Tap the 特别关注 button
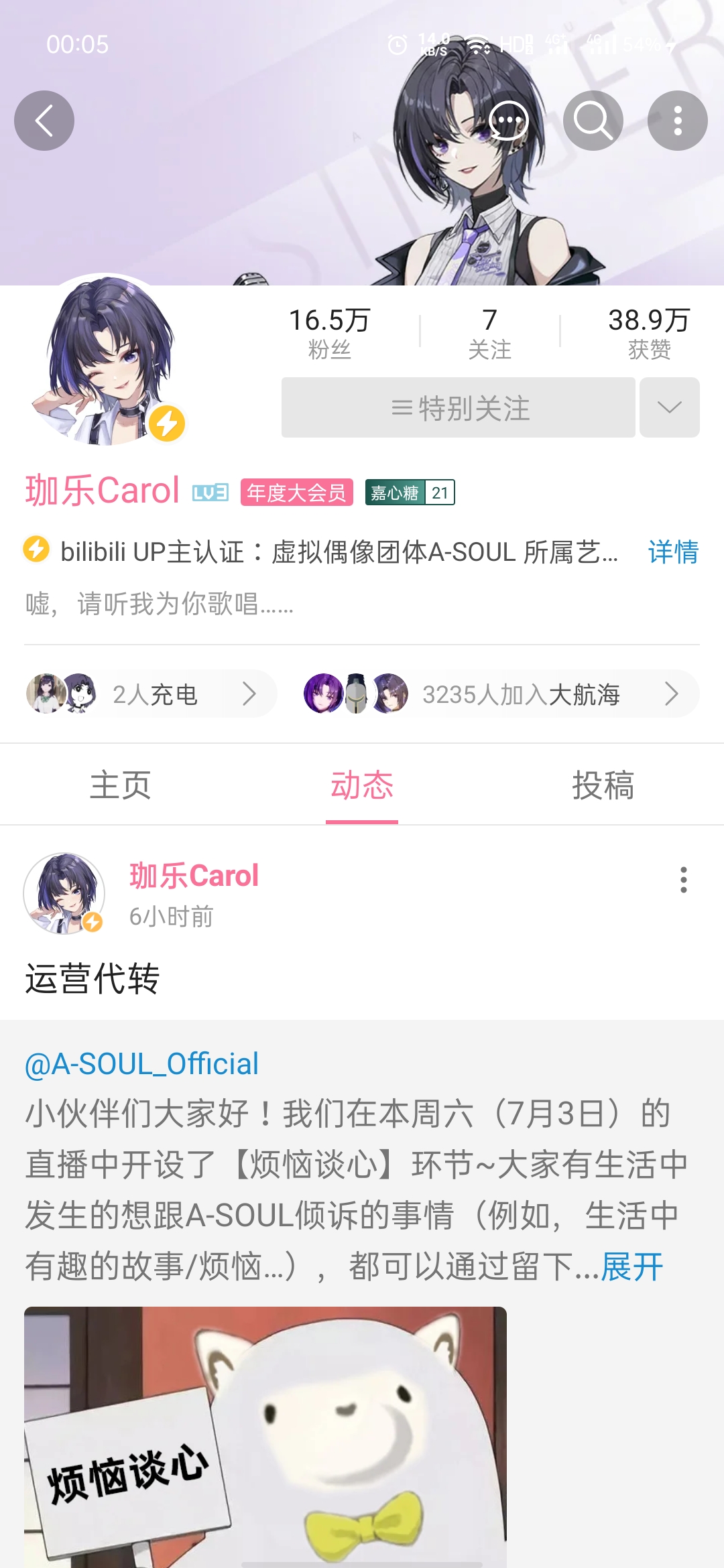 point(459,407)
